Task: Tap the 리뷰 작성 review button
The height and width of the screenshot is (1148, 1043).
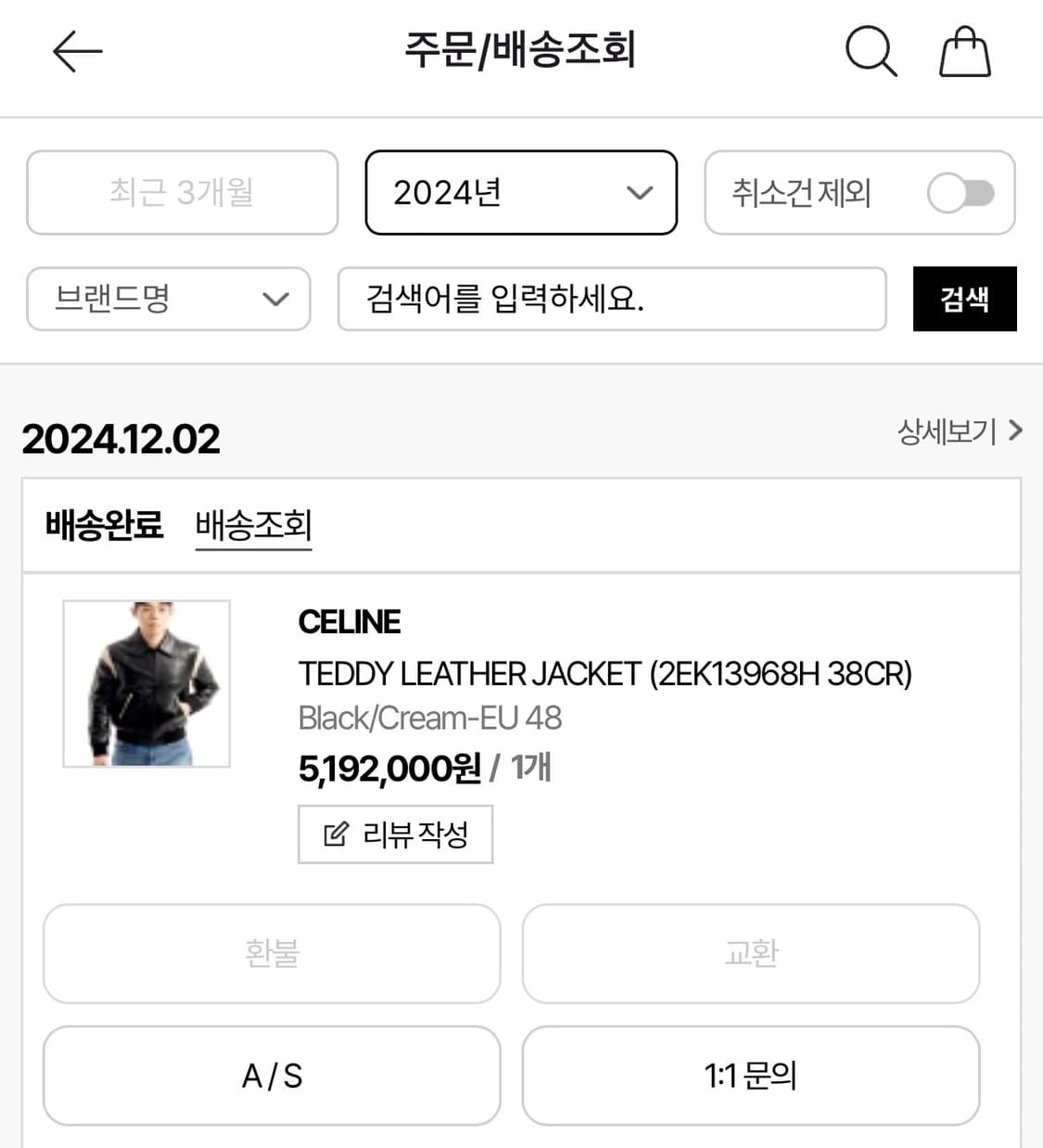Action: (395, 834)
